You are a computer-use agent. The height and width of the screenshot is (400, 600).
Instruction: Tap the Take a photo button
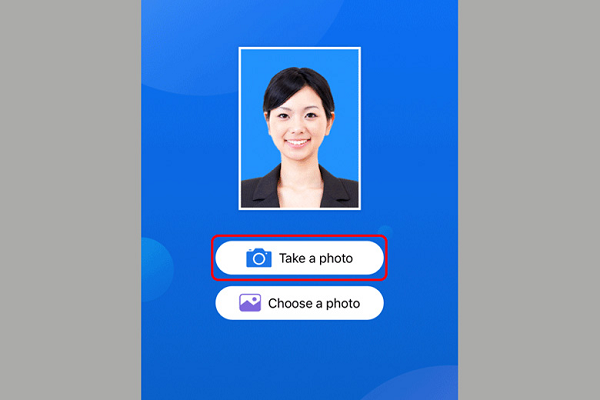pos(299,258)
